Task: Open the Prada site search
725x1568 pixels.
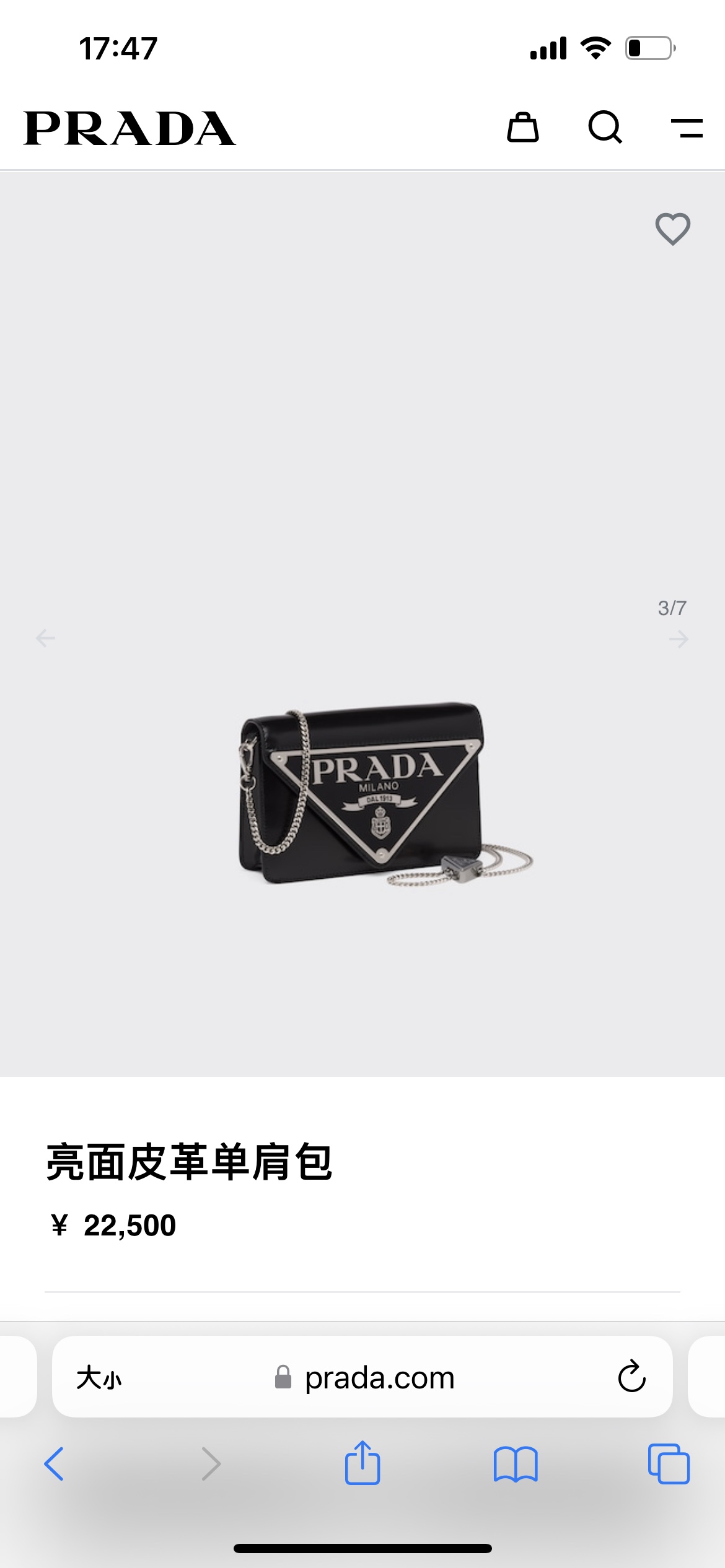Action: click(605, 128)
